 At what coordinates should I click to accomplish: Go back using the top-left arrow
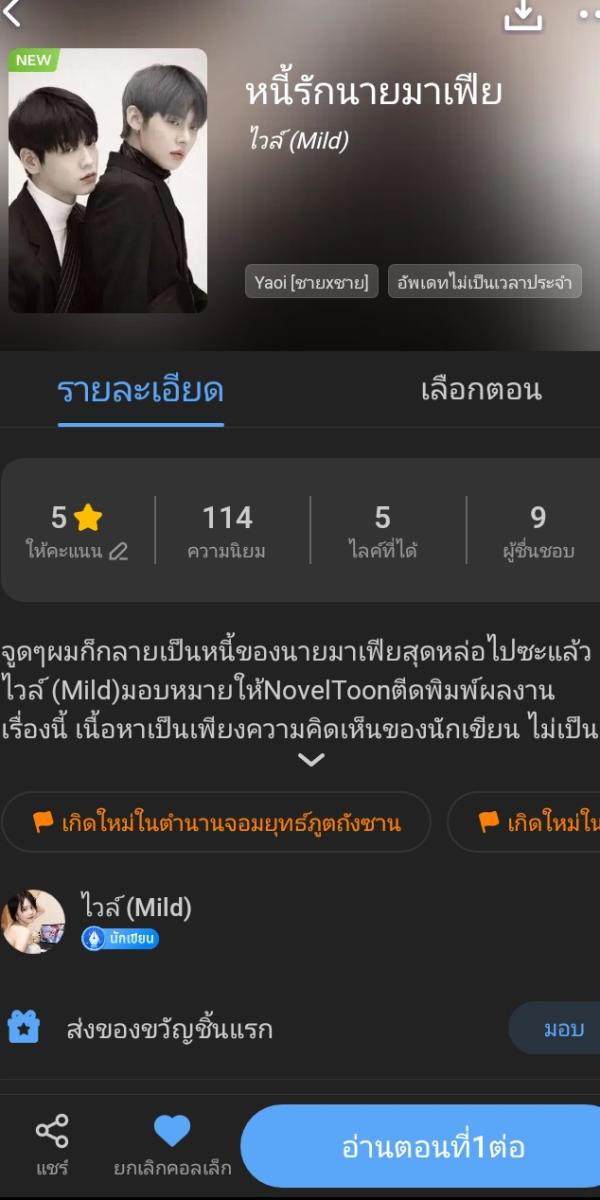click(x=12, y=14)
